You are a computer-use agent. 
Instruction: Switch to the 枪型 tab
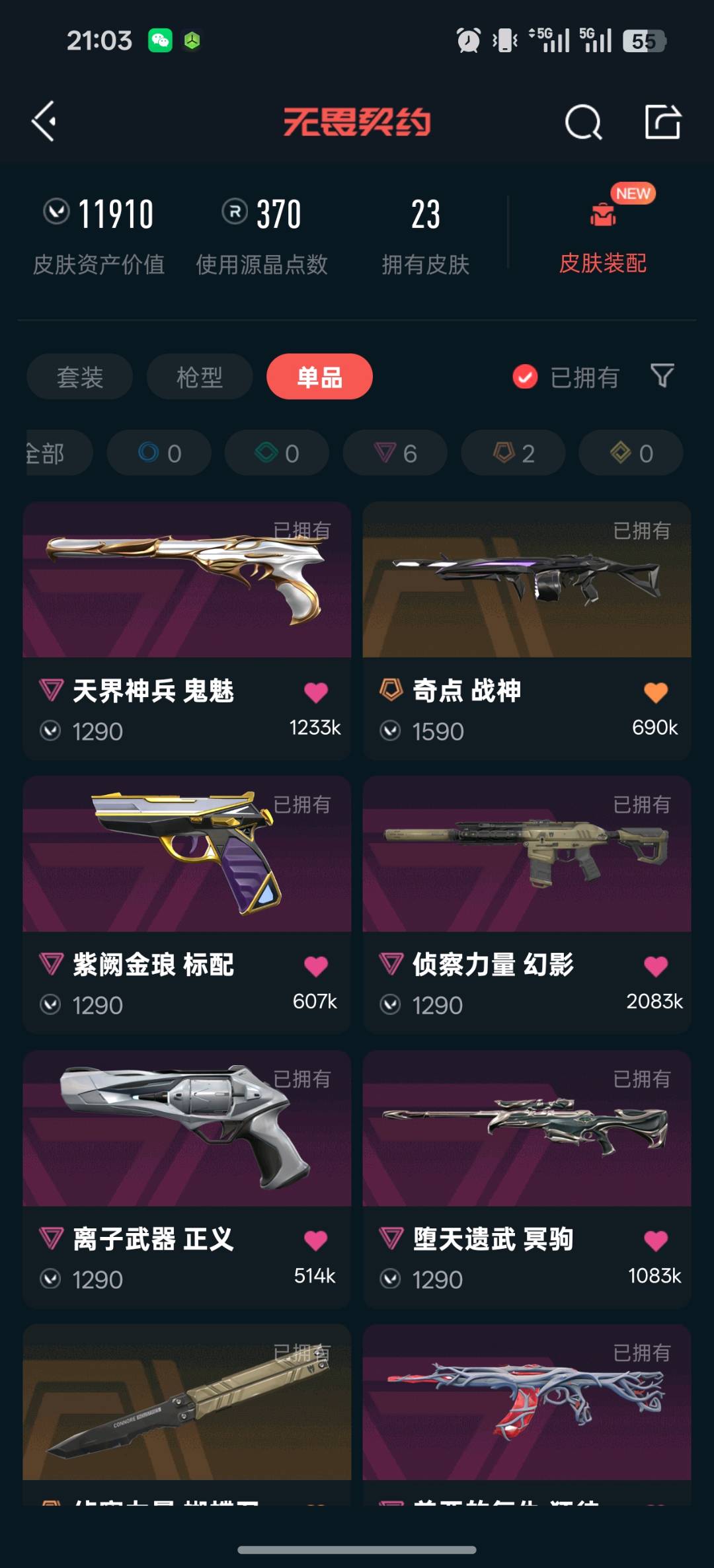(200, 377)
